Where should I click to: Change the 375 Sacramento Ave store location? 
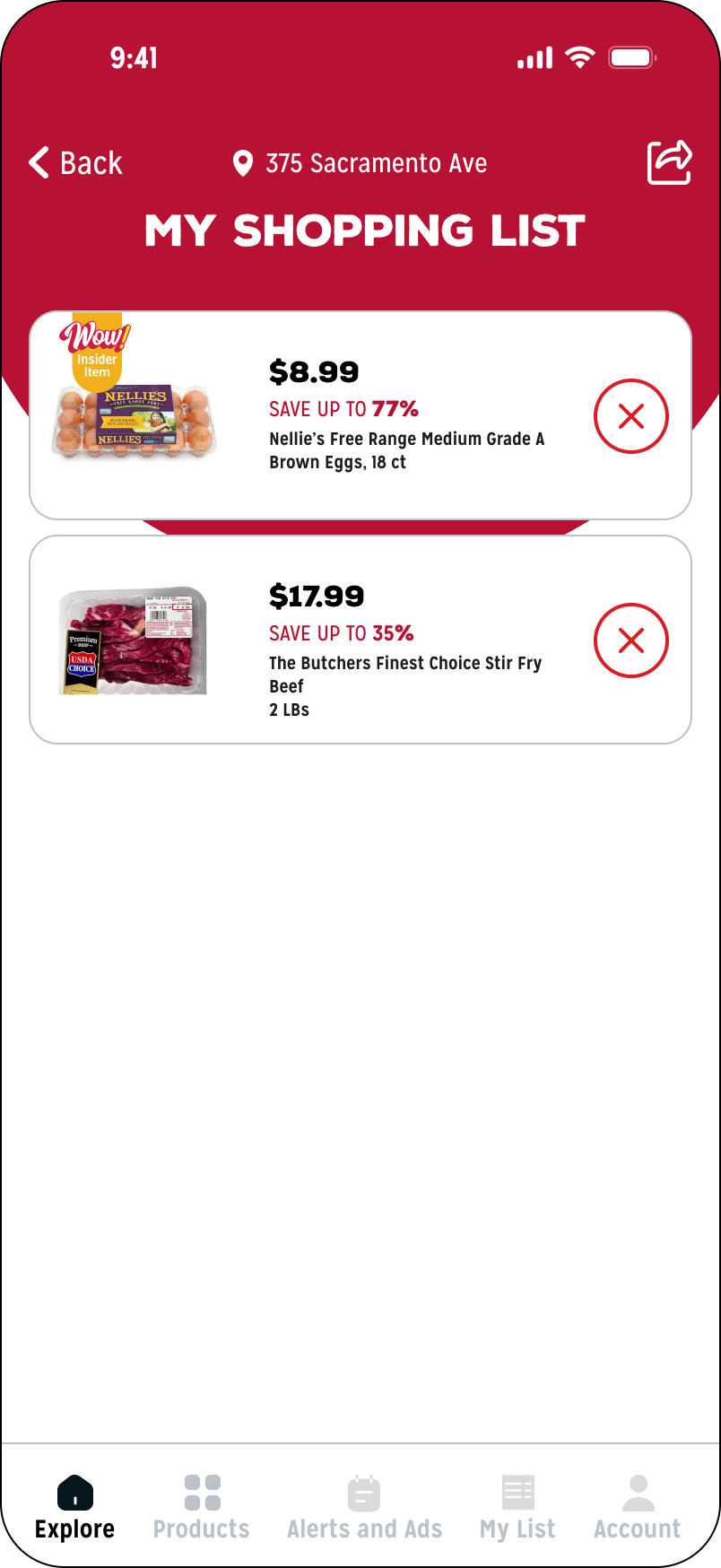point(360,163)
